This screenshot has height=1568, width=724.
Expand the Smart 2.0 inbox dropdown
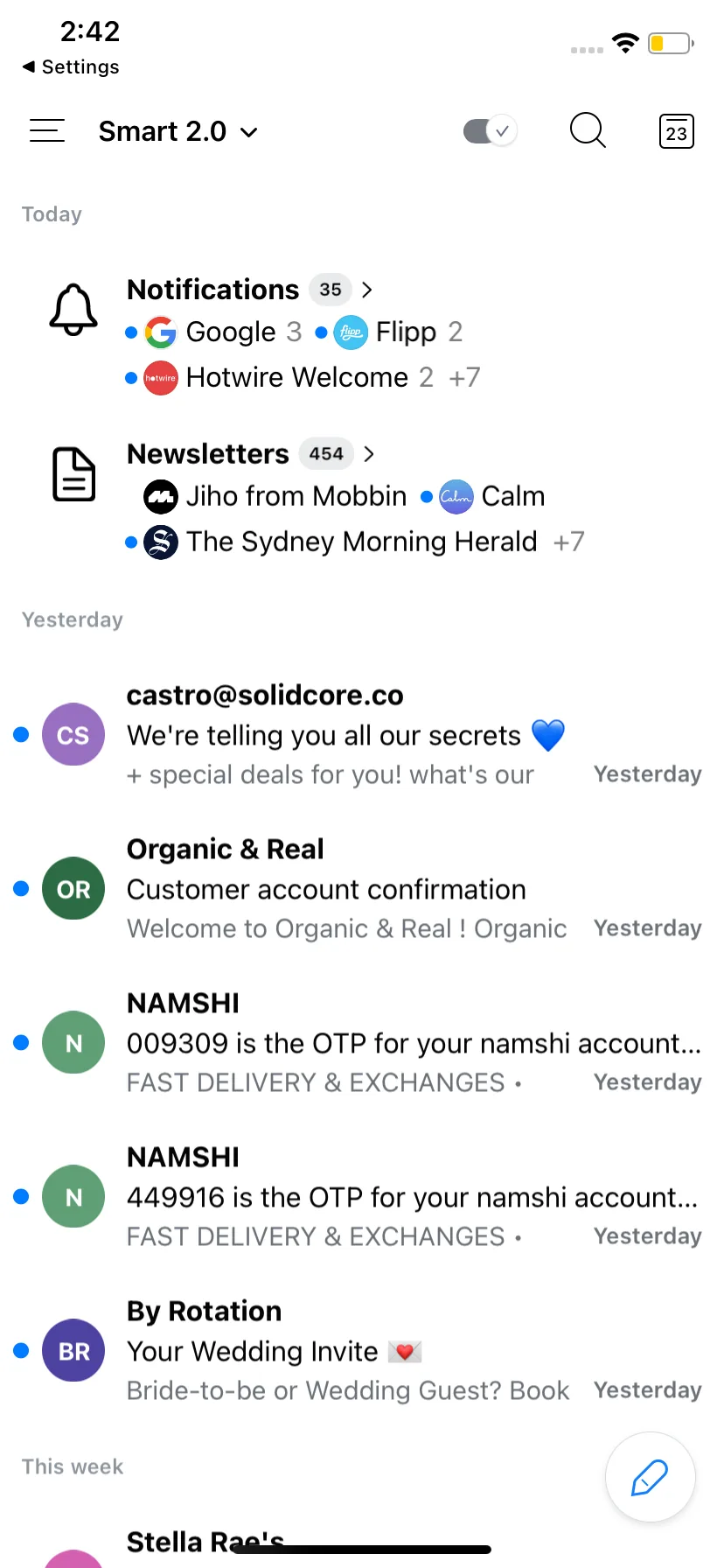click(x=178, y=131)
